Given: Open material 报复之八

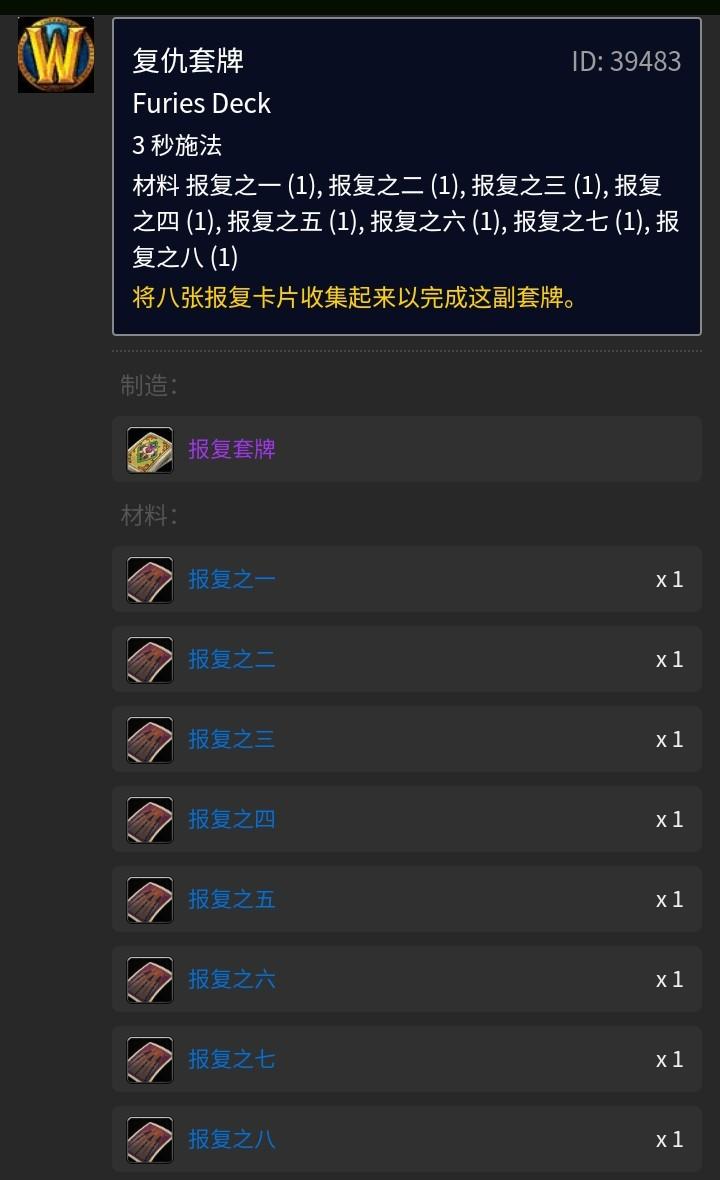Looking at the screenshot, I should point(232,1140).
